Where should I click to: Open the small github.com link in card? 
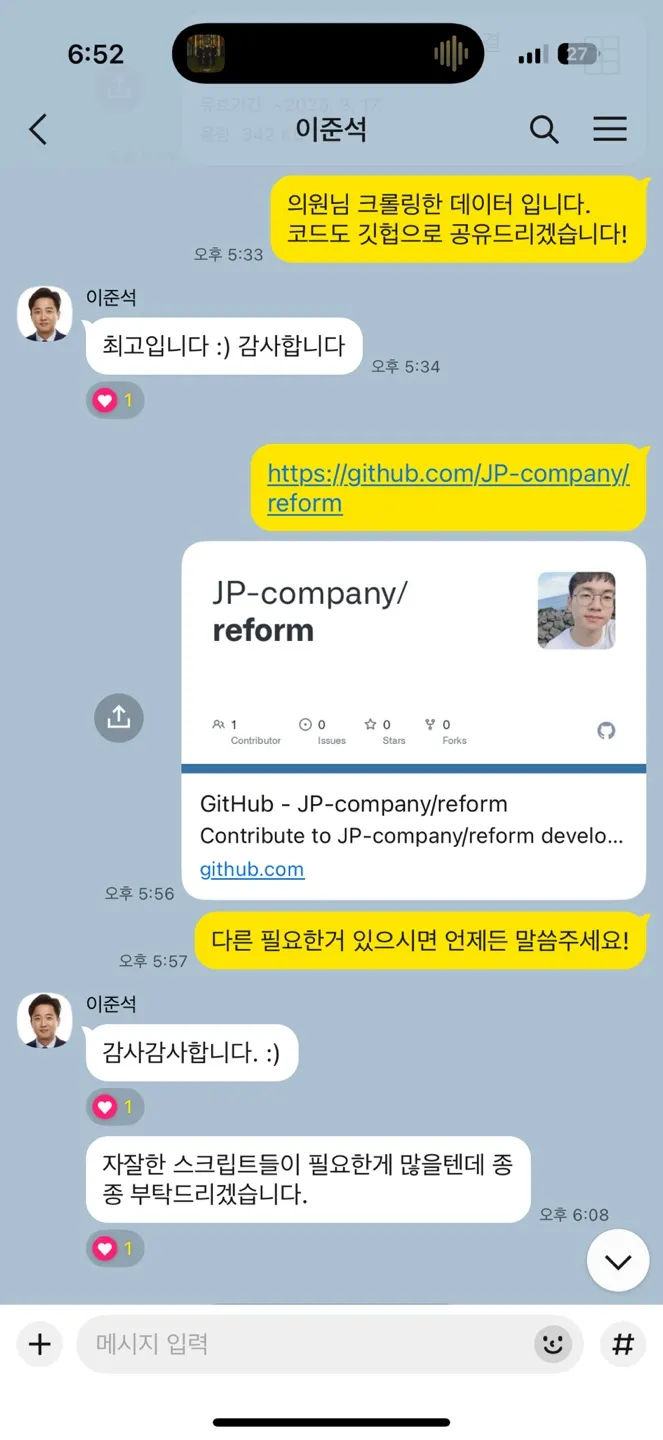coord(252,869)
